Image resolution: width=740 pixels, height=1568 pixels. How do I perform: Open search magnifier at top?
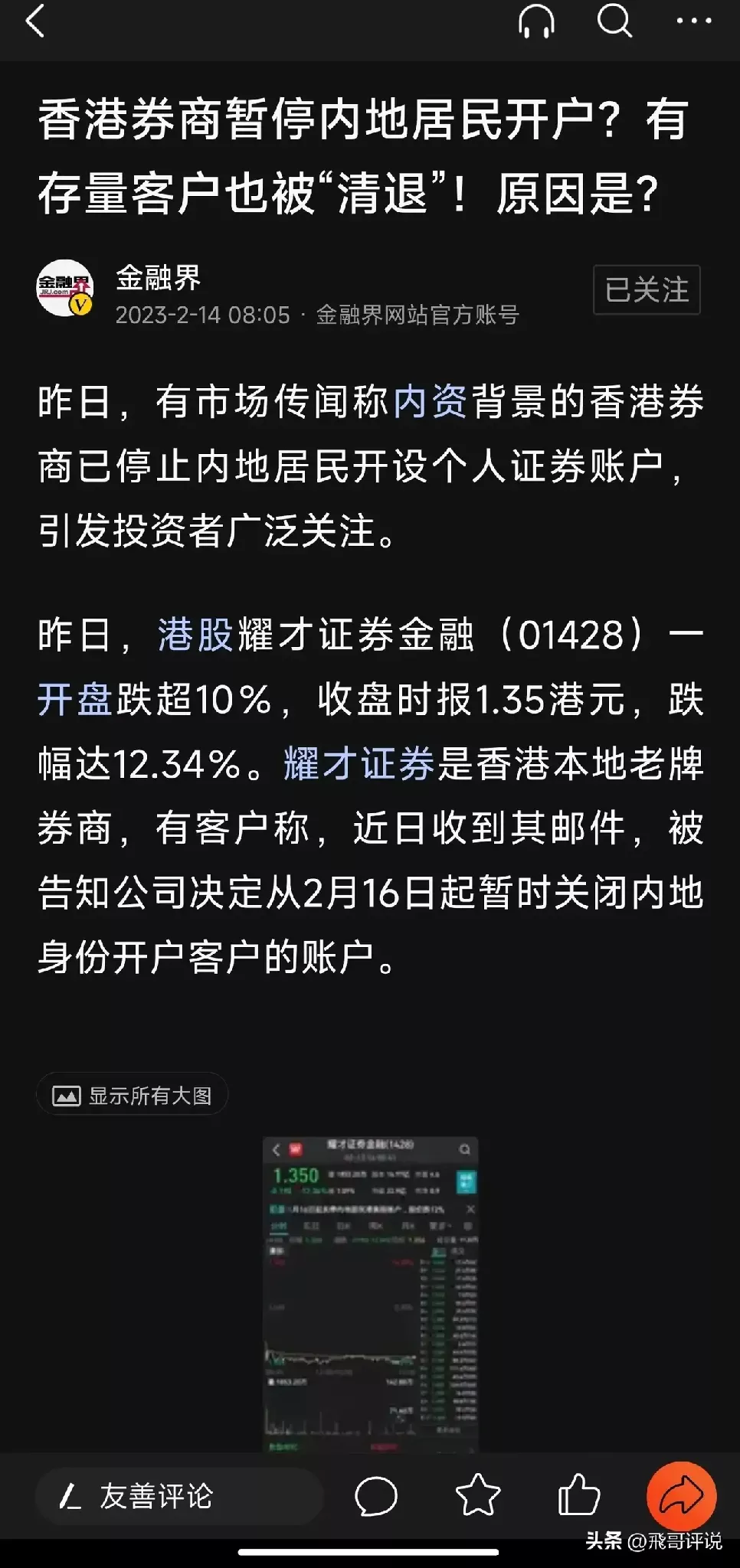point(614,21)
